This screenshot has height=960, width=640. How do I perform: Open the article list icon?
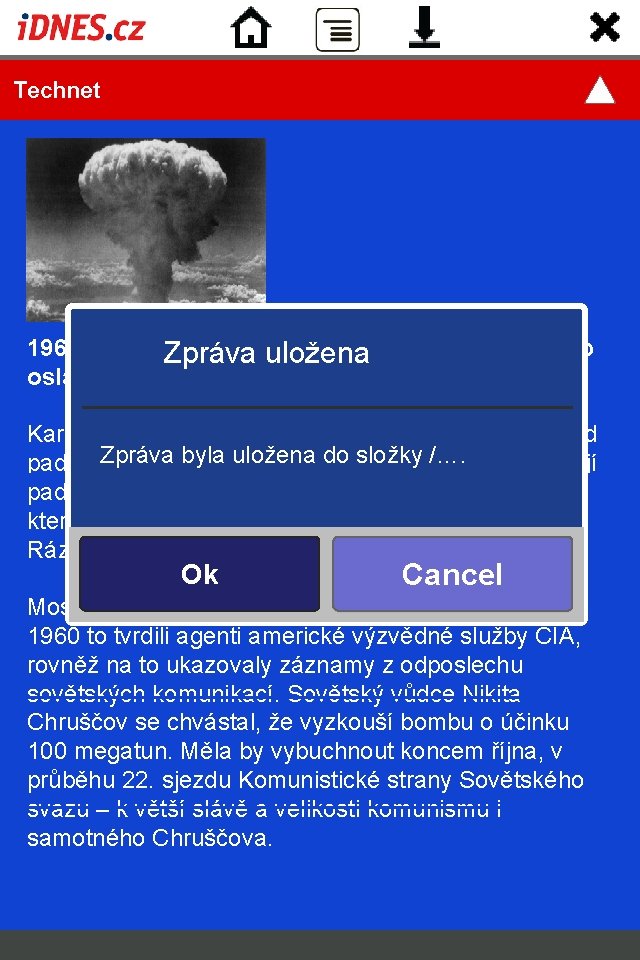coord(337,29)
